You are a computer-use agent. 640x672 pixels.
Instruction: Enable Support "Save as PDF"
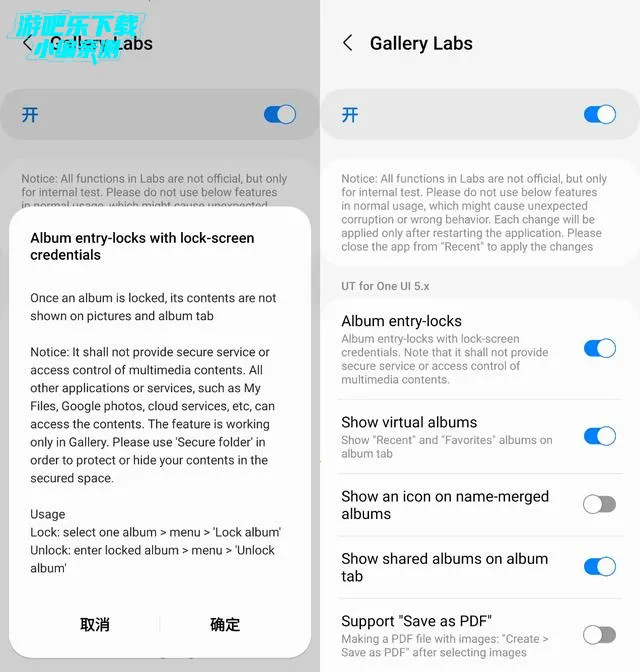pyautogui.click(x=599, y=634)
